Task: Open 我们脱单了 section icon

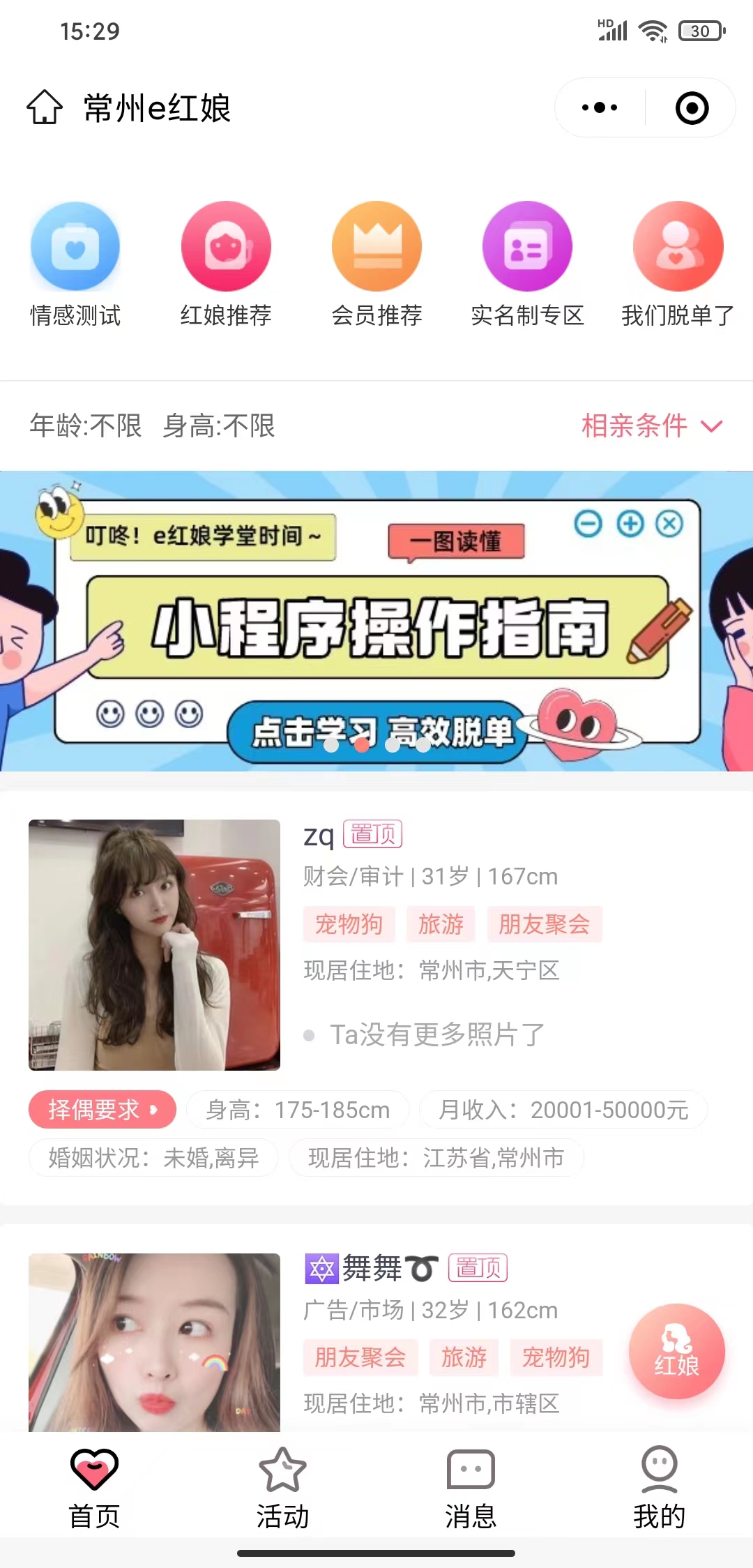Action: pyautogui.click(x=678, y=246)
